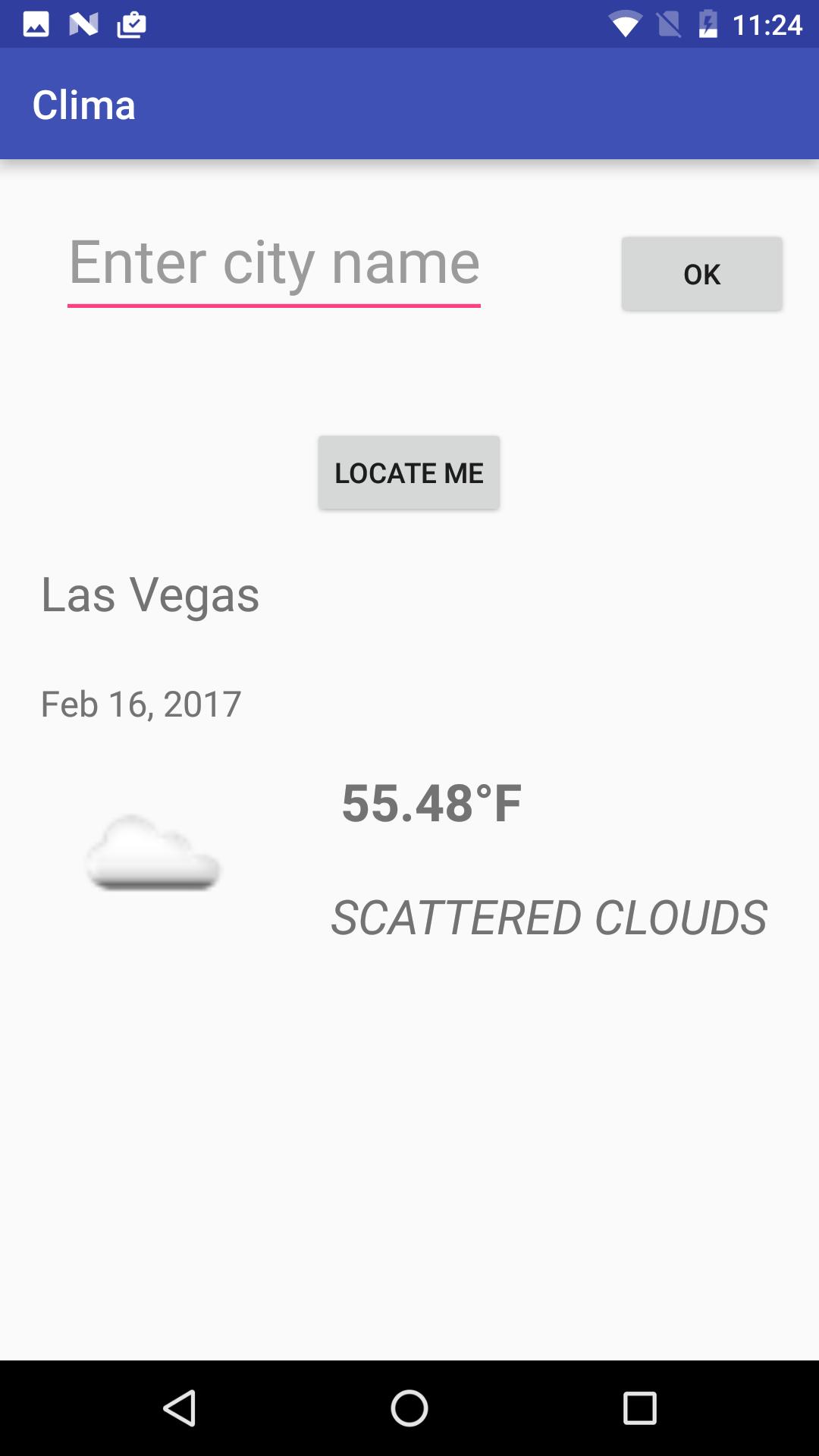Viewport: 819px width, 1456px height.
Task: Select the Las Vegas city label
Action: [x=149, y=595]
